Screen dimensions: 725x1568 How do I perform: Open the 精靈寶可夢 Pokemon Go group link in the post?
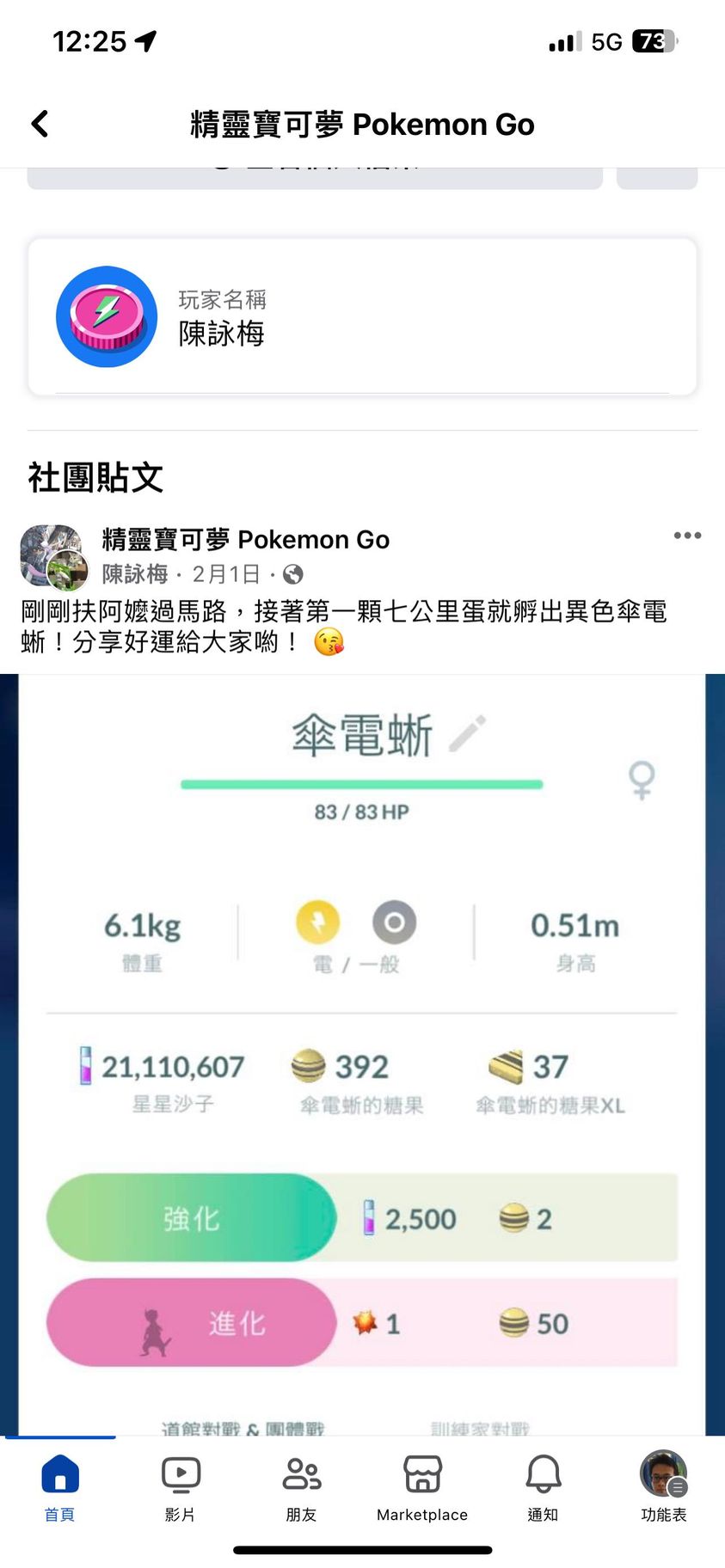tap(245, 540)
